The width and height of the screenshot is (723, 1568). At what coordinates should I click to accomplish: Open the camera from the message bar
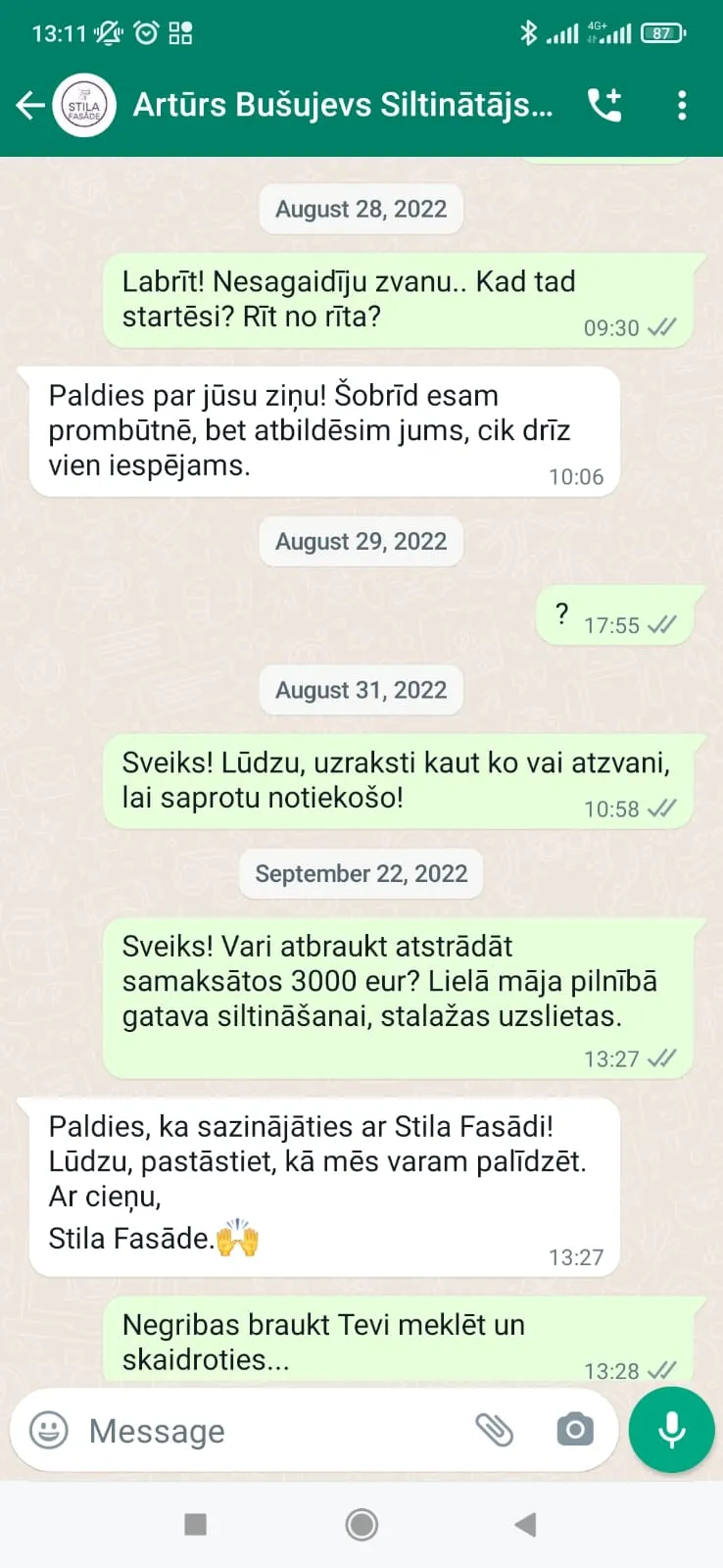tap(575, 1430)
